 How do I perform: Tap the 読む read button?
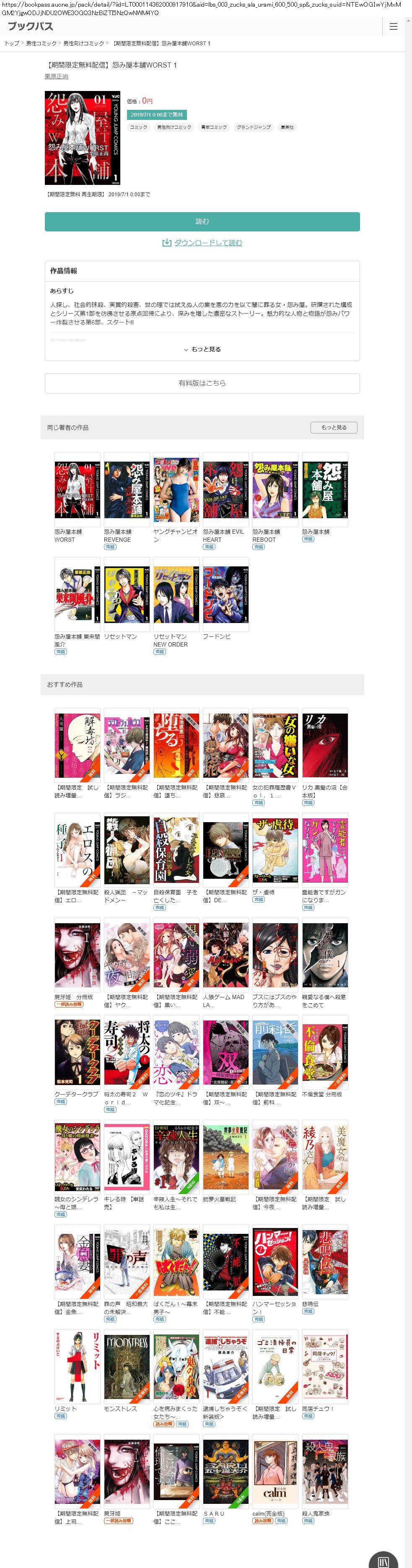coord(202,221)
